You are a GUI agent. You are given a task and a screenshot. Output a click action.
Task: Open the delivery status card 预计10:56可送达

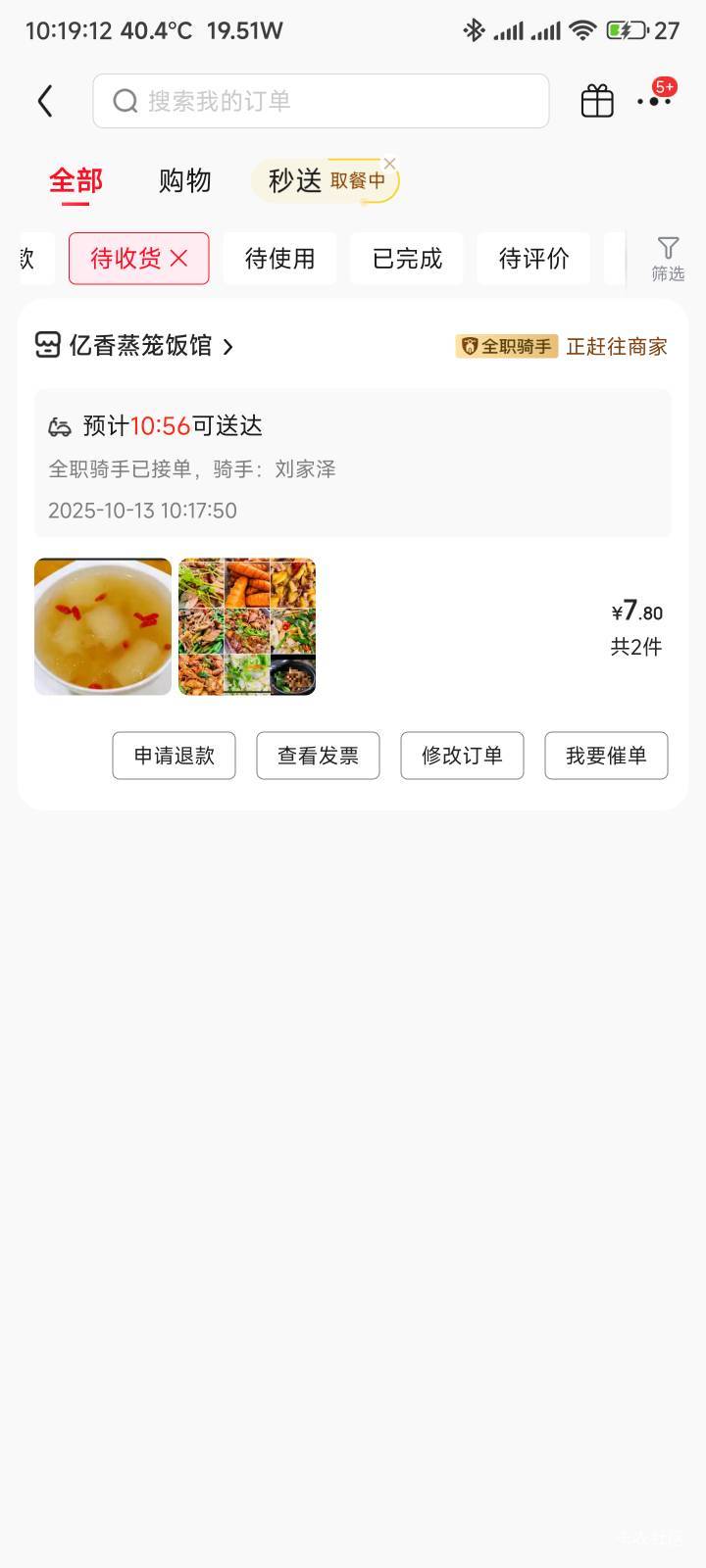tap(353, 464)
